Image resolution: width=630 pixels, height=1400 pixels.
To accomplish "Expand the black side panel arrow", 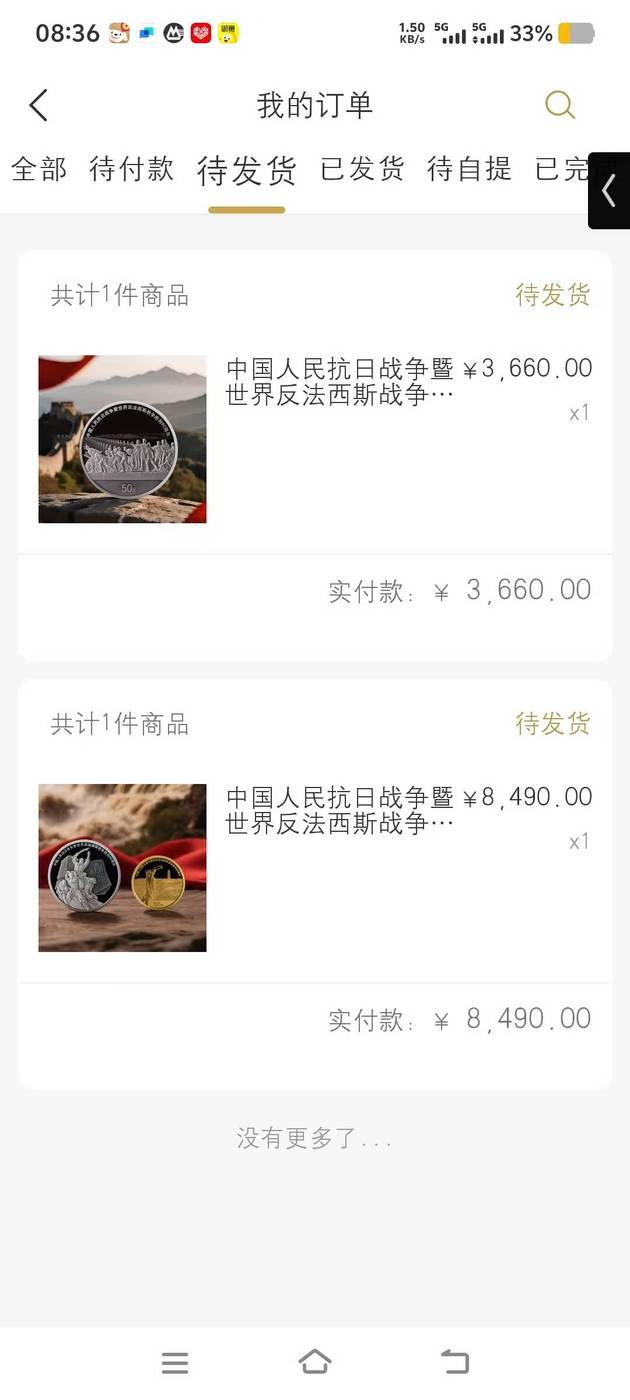I will click(x=609, y=190).
